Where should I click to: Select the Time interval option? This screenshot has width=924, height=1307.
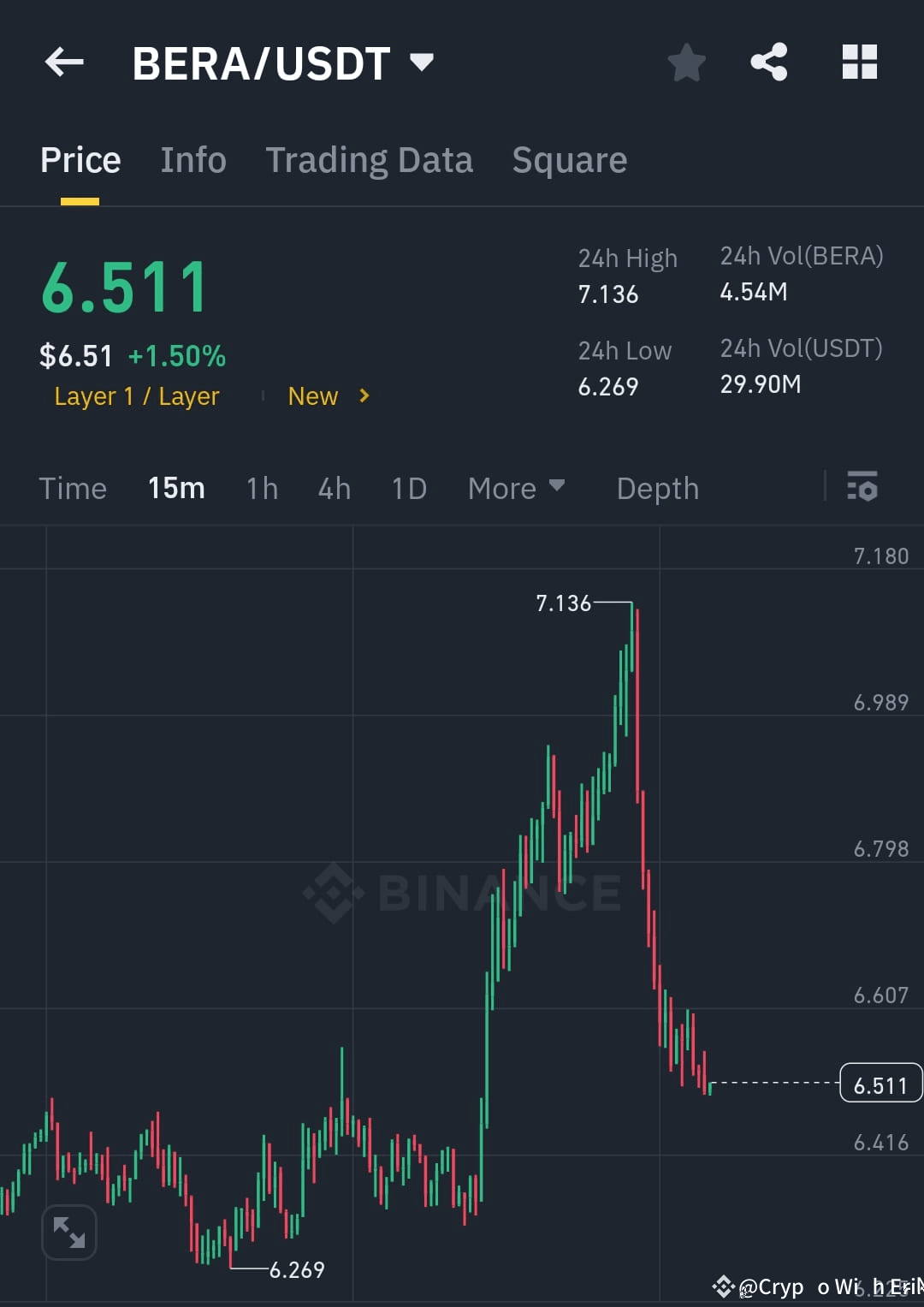click(x=73, y=487)
